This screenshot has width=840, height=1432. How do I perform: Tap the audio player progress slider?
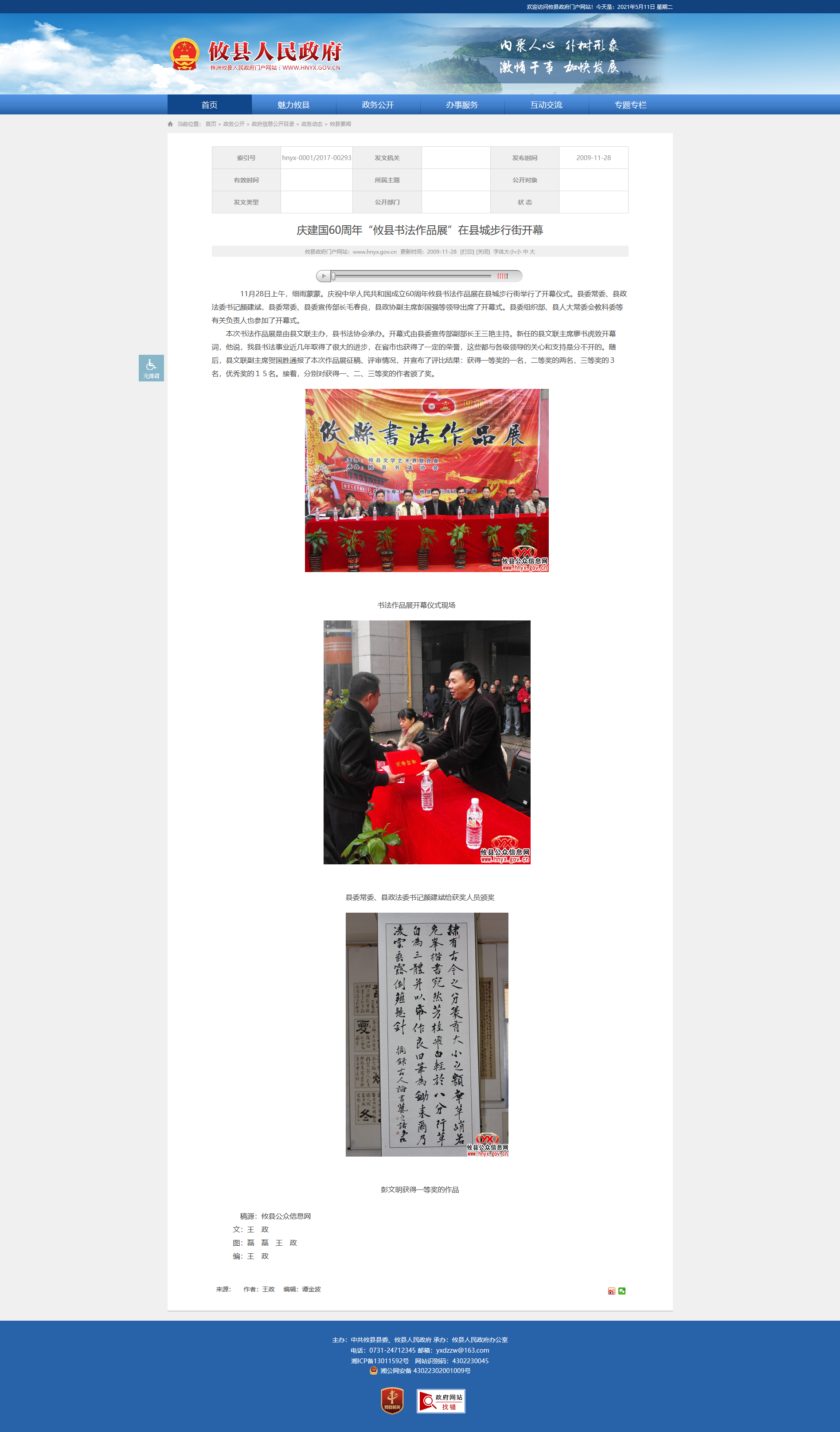coord(412,276)
